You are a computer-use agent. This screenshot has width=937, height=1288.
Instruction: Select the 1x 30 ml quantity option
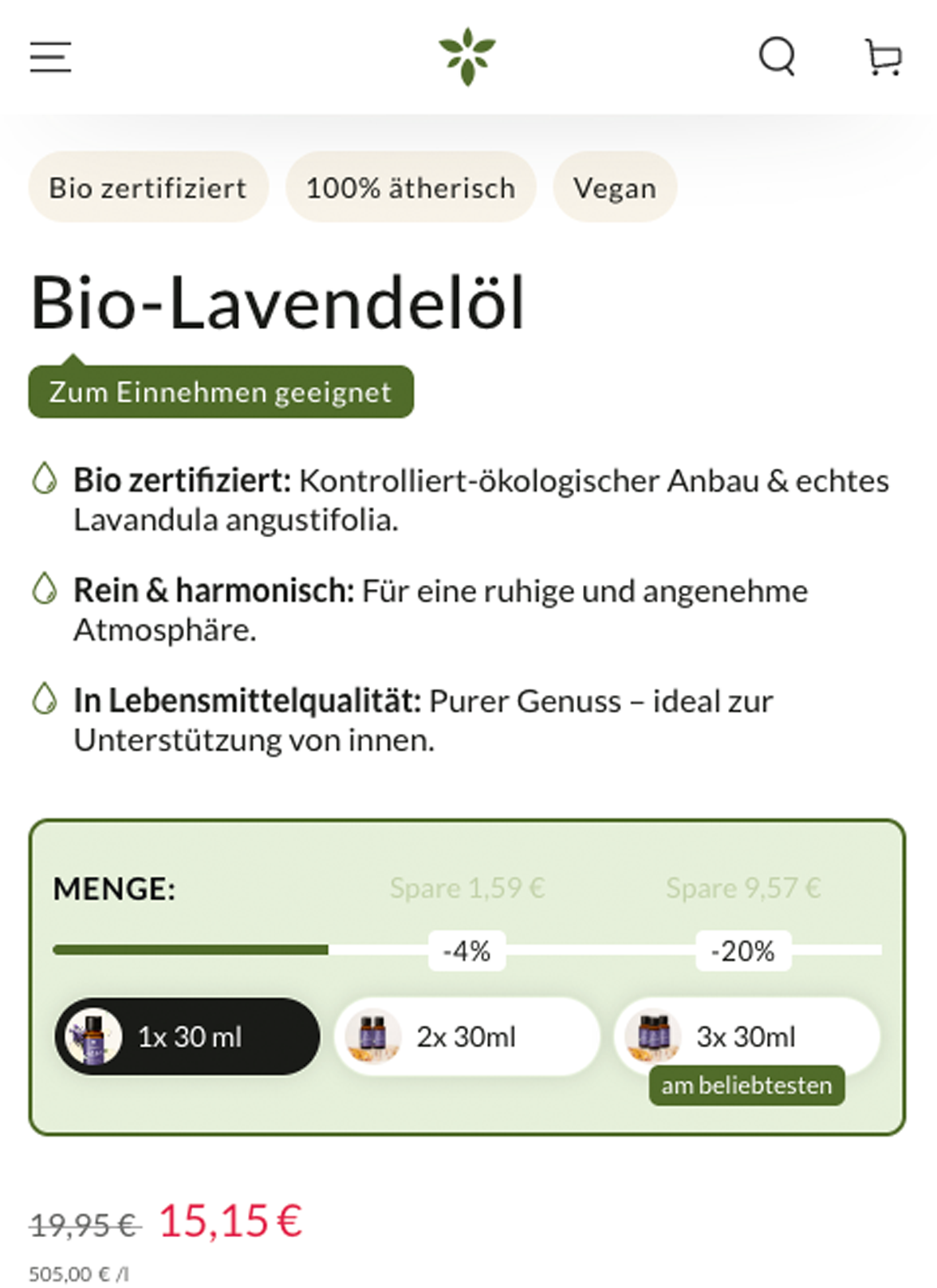[x=187, y=1036]
